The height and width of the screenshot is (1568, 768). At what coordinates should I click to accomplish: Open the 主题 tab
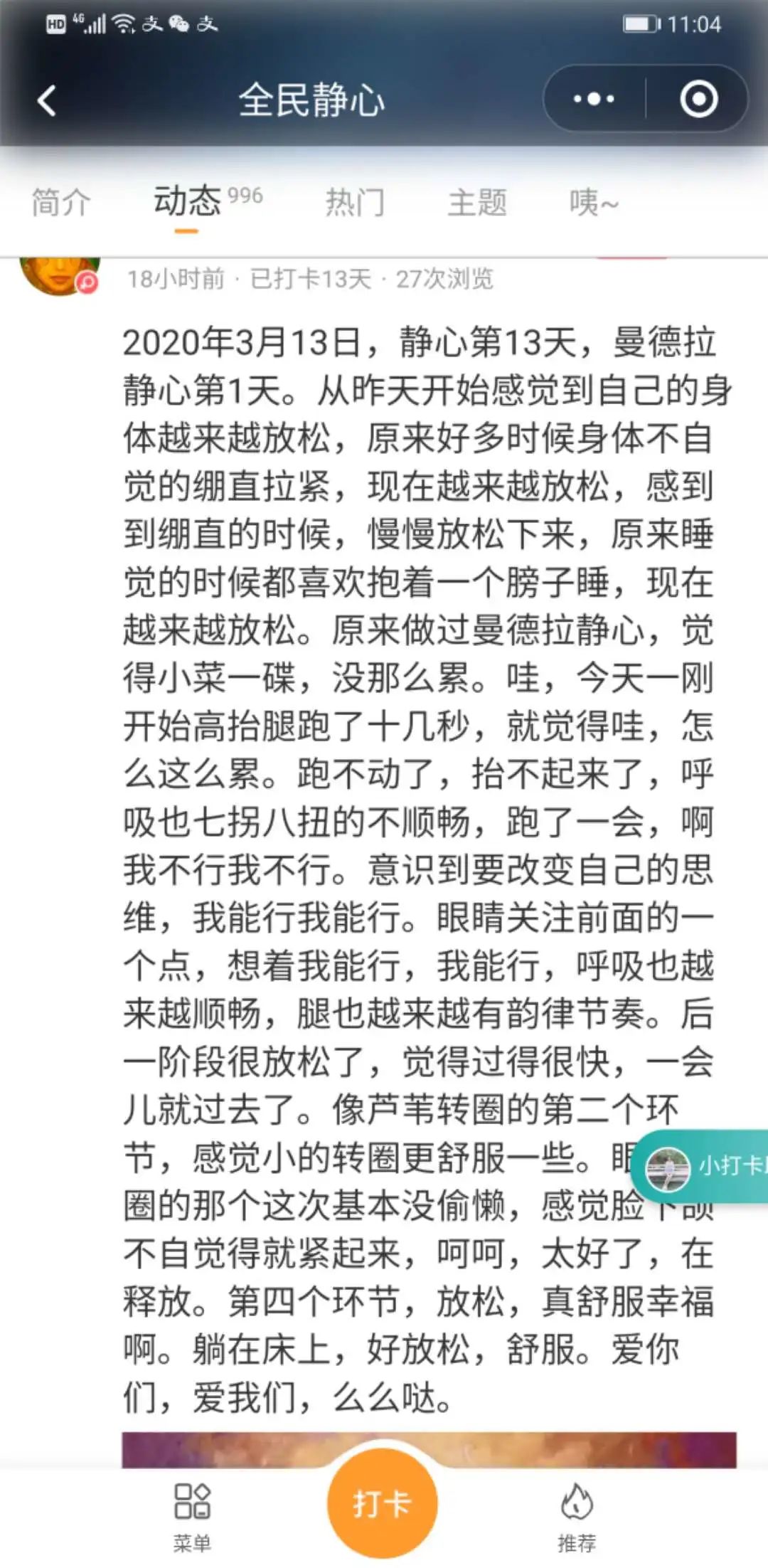(x=477, y=203)
